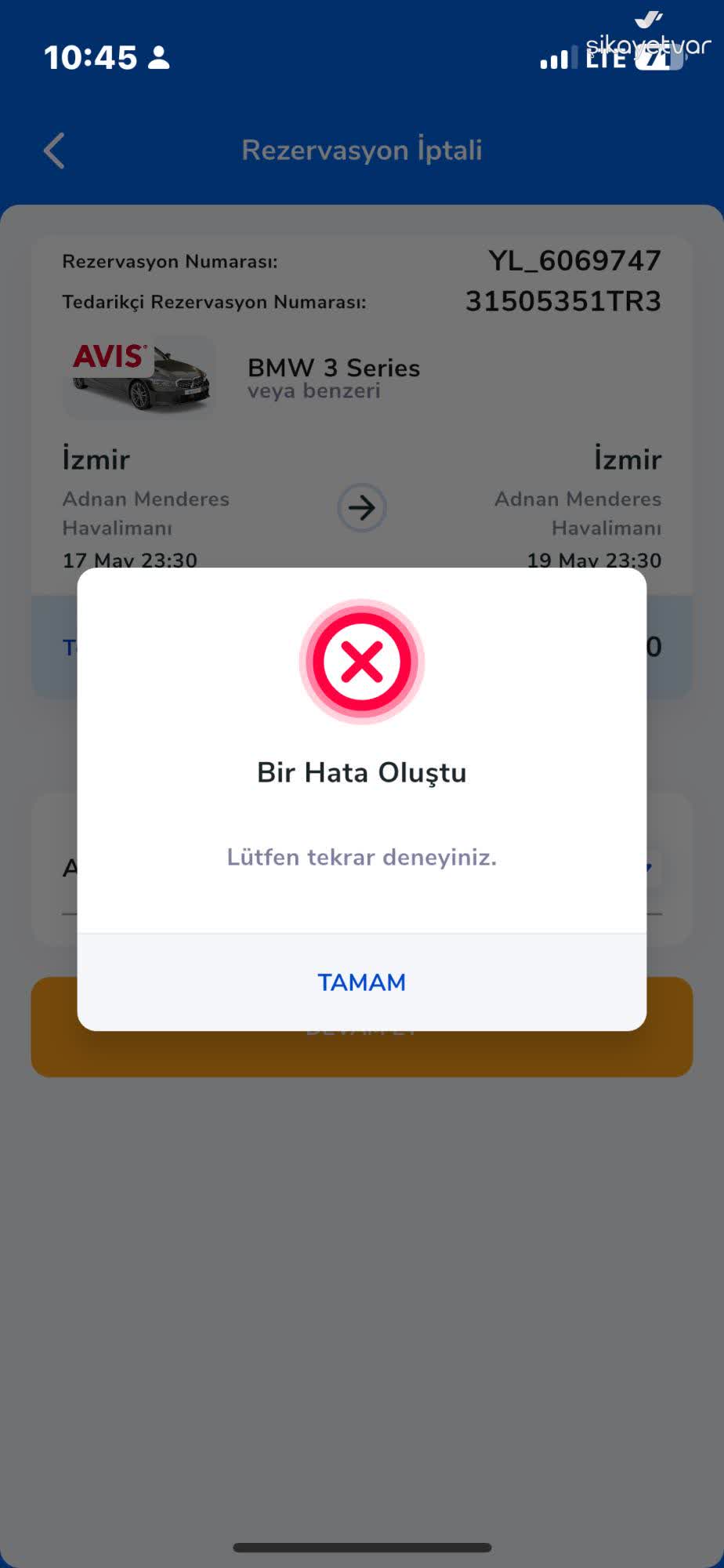724x1568 pixels.
Task: Select the Rezervasyon İptali title bar
Action: (362, 151)
